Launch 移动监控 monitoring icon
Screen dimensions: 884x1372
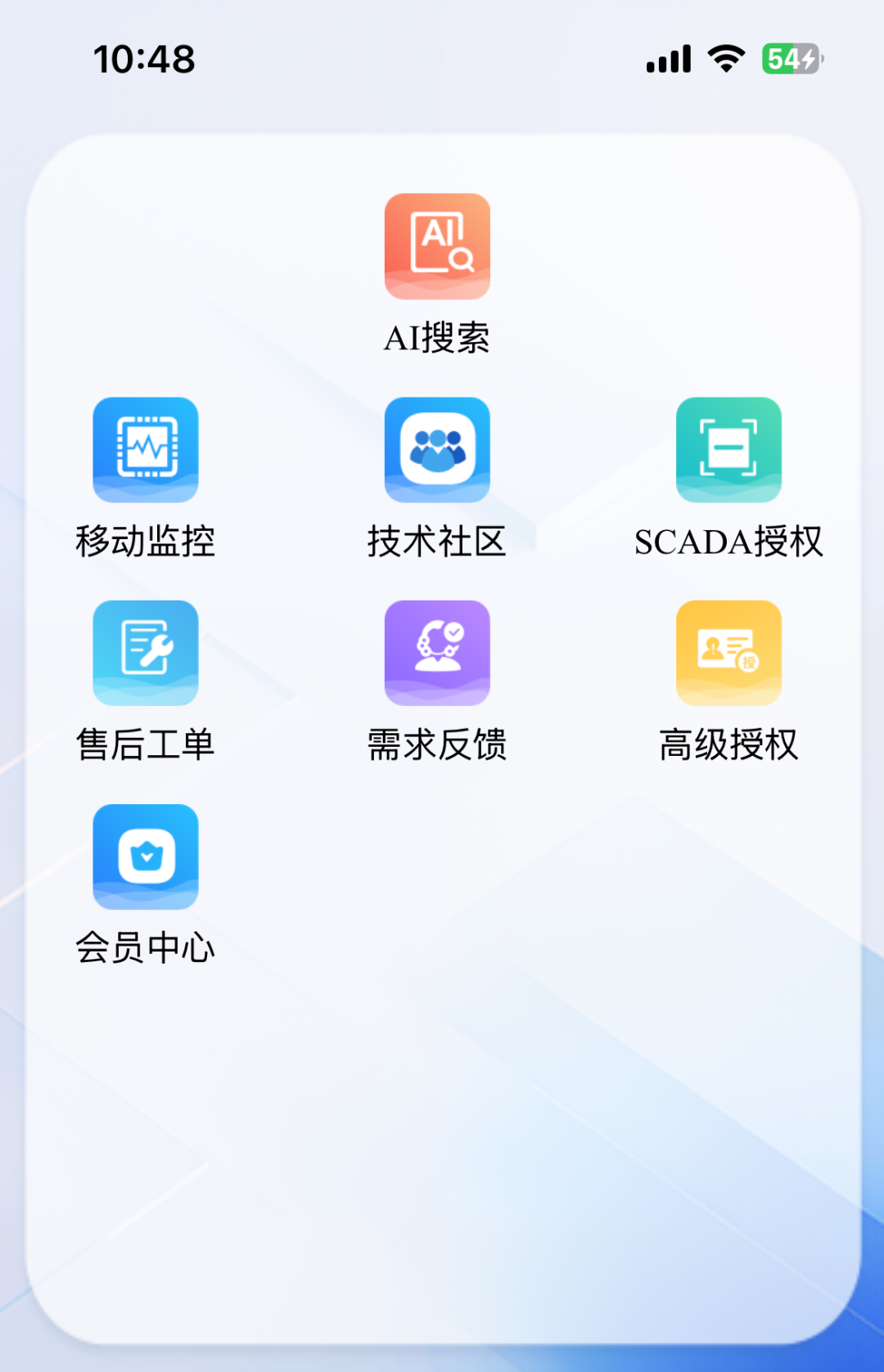(x=146, y=449)
